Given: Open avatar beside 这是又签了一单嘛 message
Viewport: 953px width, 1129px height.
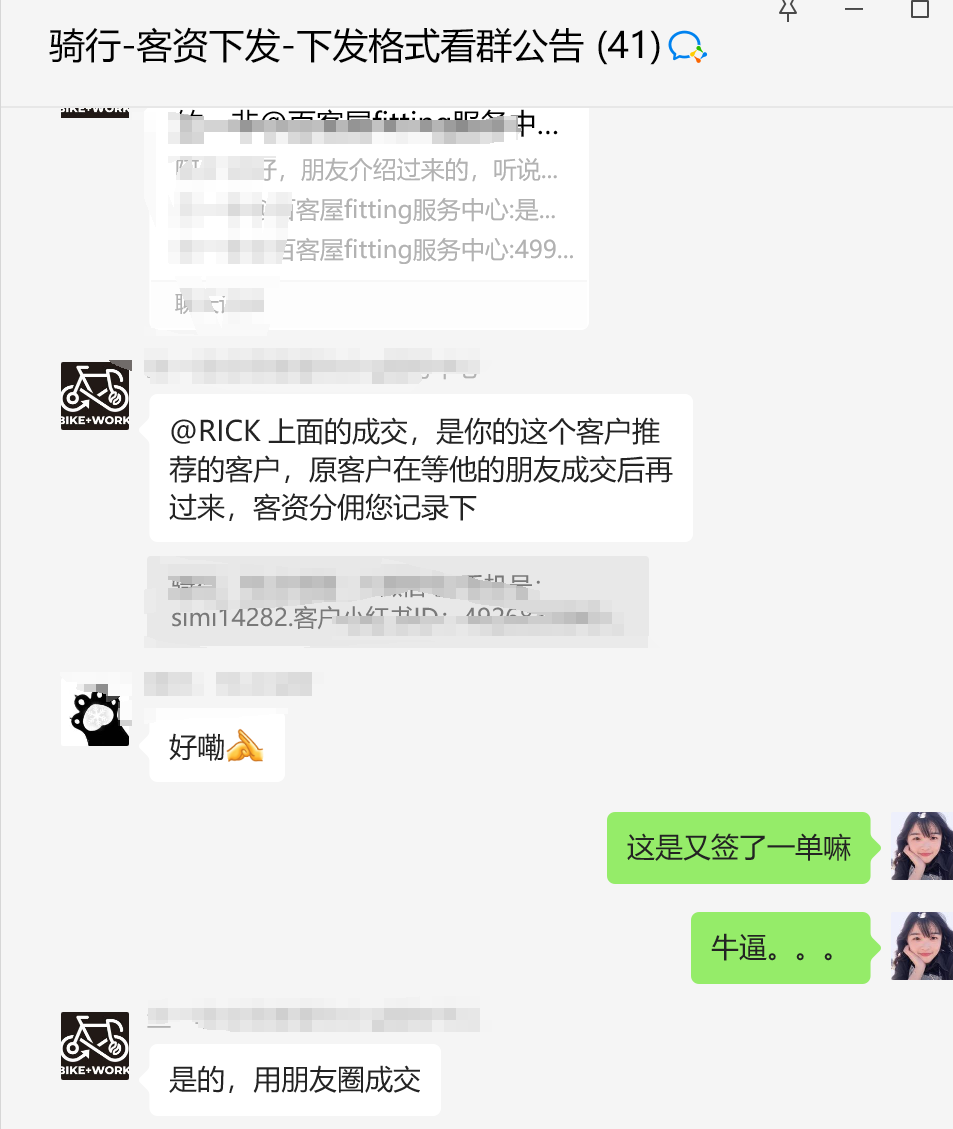Looking at the screenshot, I should tap(921, 846).
